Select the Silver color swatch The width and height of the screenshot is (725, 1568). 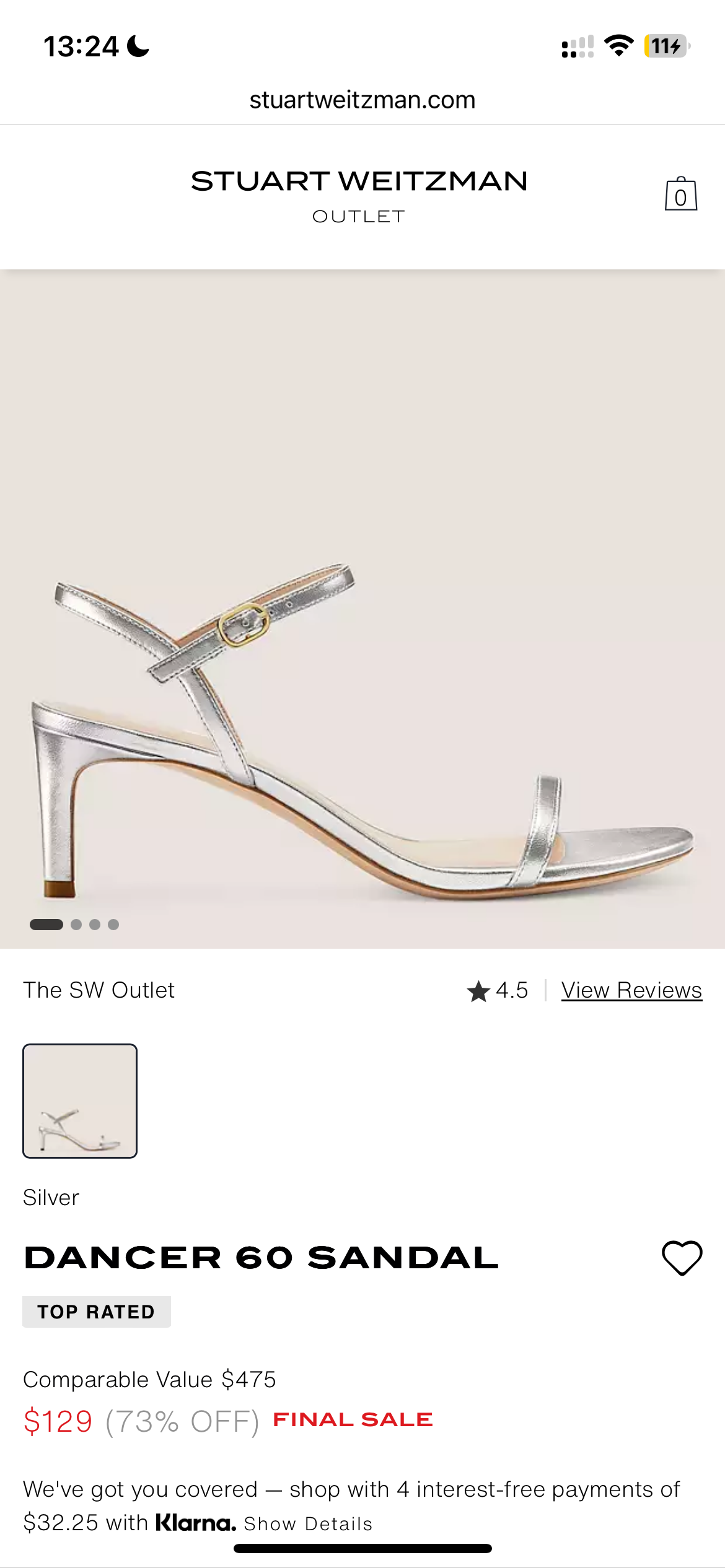click(x=80, y=1100)
